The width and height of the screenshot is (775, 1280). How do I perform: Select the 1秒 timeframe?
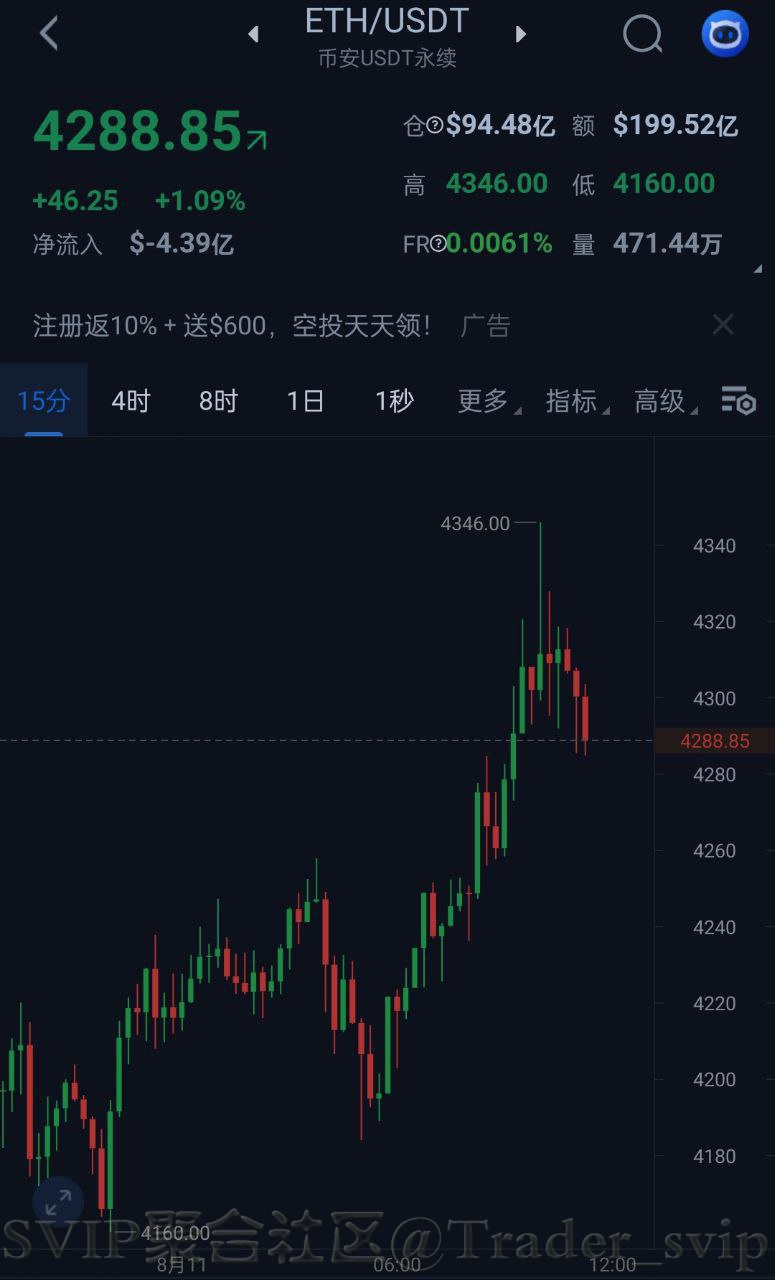[394, 401]
